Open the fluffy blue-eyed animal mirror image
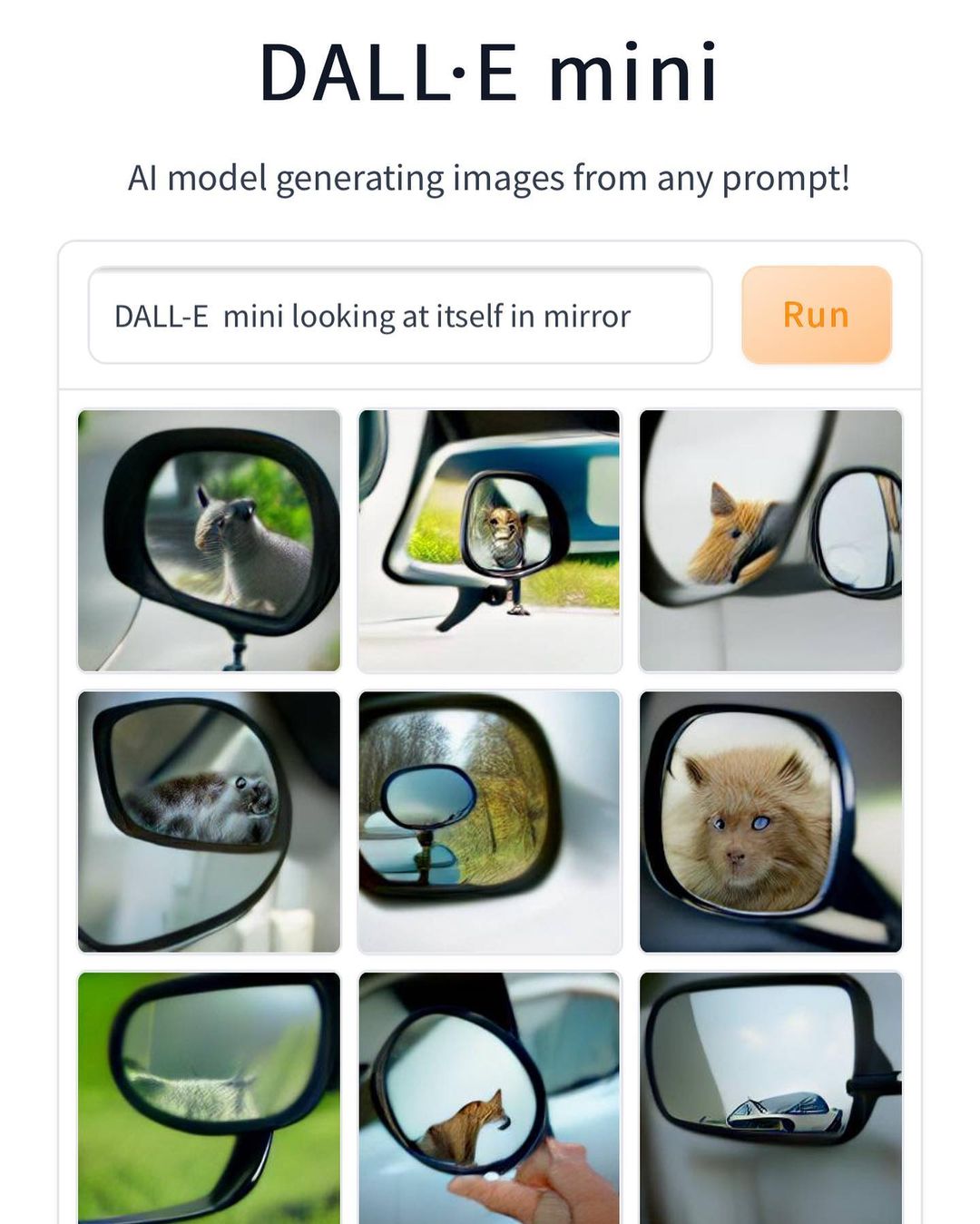The image size is (980, 1224). pyautogui.click(x=770, y=822)
